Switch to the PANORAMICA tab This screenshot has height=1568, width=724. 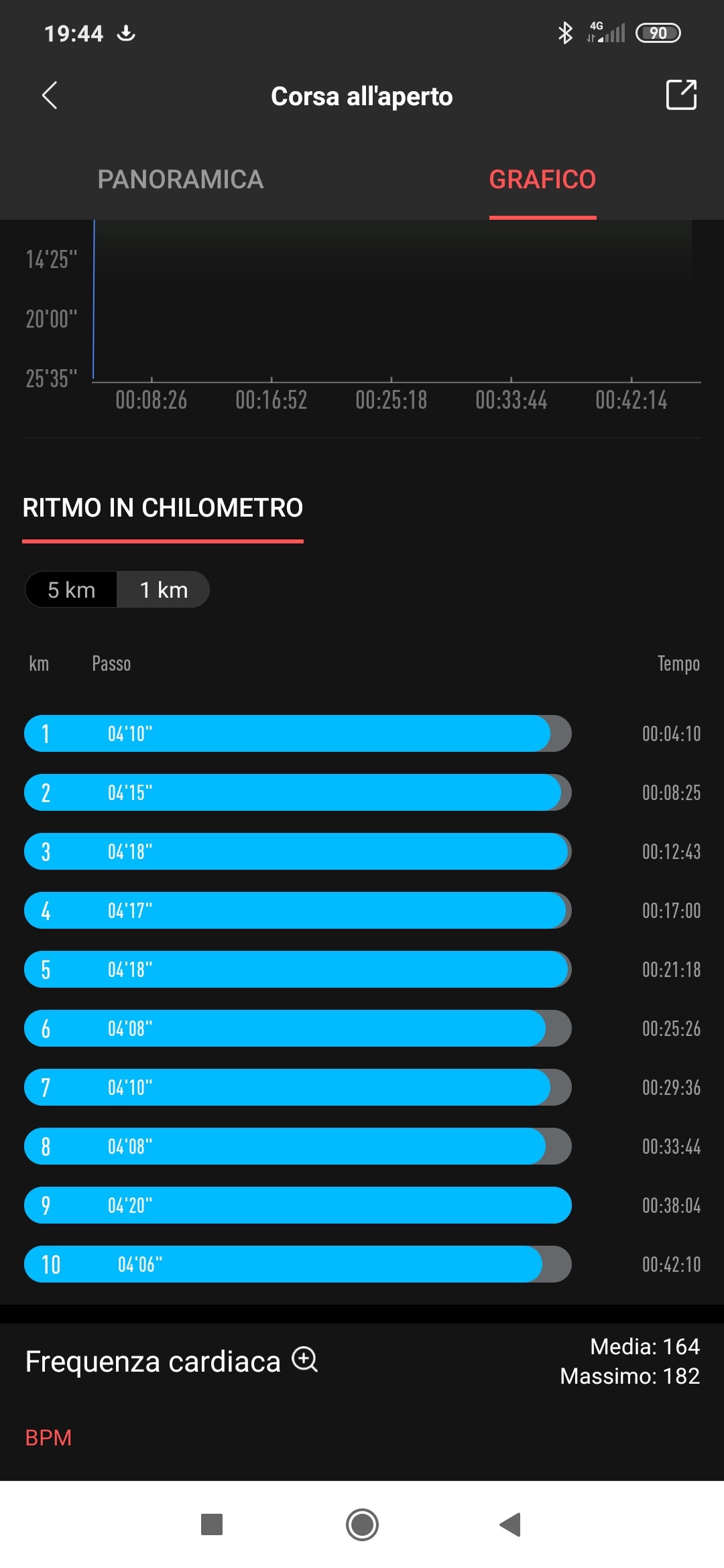(180, 180)
